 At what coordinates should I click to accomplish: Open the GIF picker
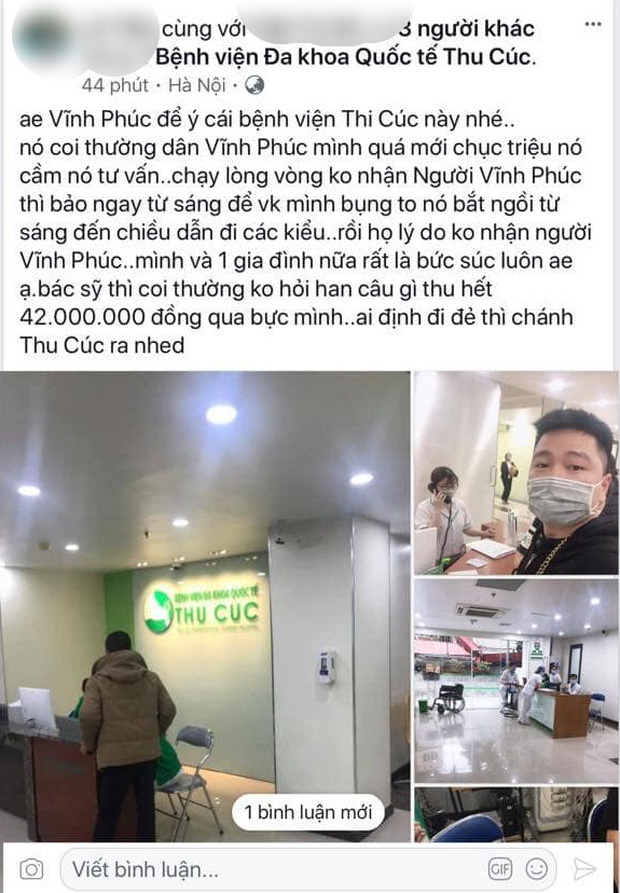pyautogui.click(x=501, y=868)
